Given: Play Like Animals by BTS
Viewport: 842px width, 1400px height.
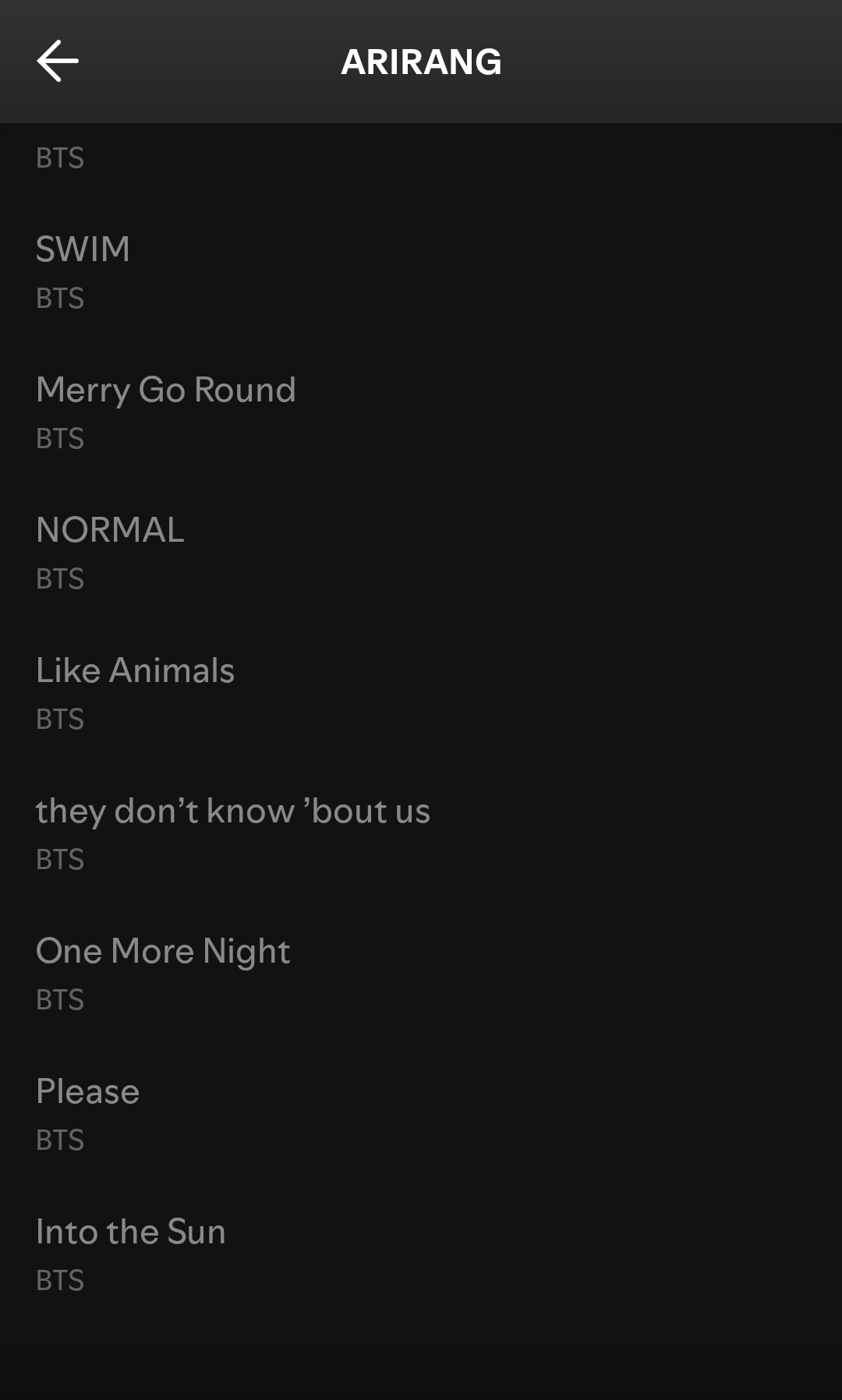Looking at the screenshot, I should (x=135, y=671).
